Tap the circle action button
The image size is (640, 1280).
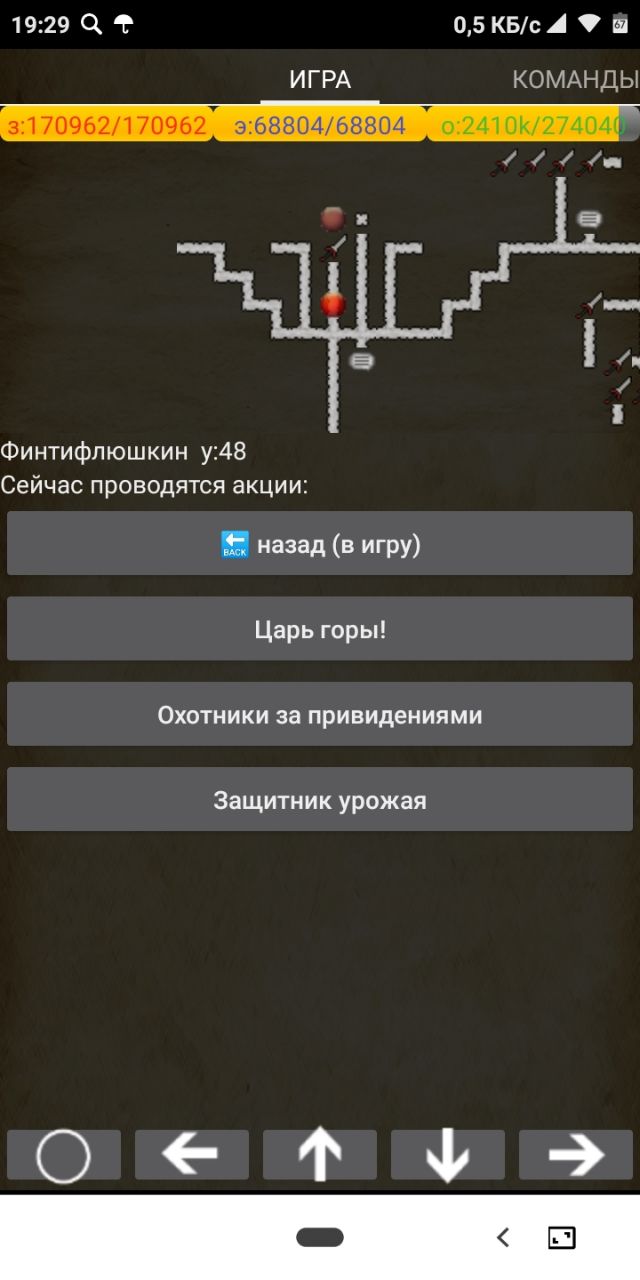64,1156
